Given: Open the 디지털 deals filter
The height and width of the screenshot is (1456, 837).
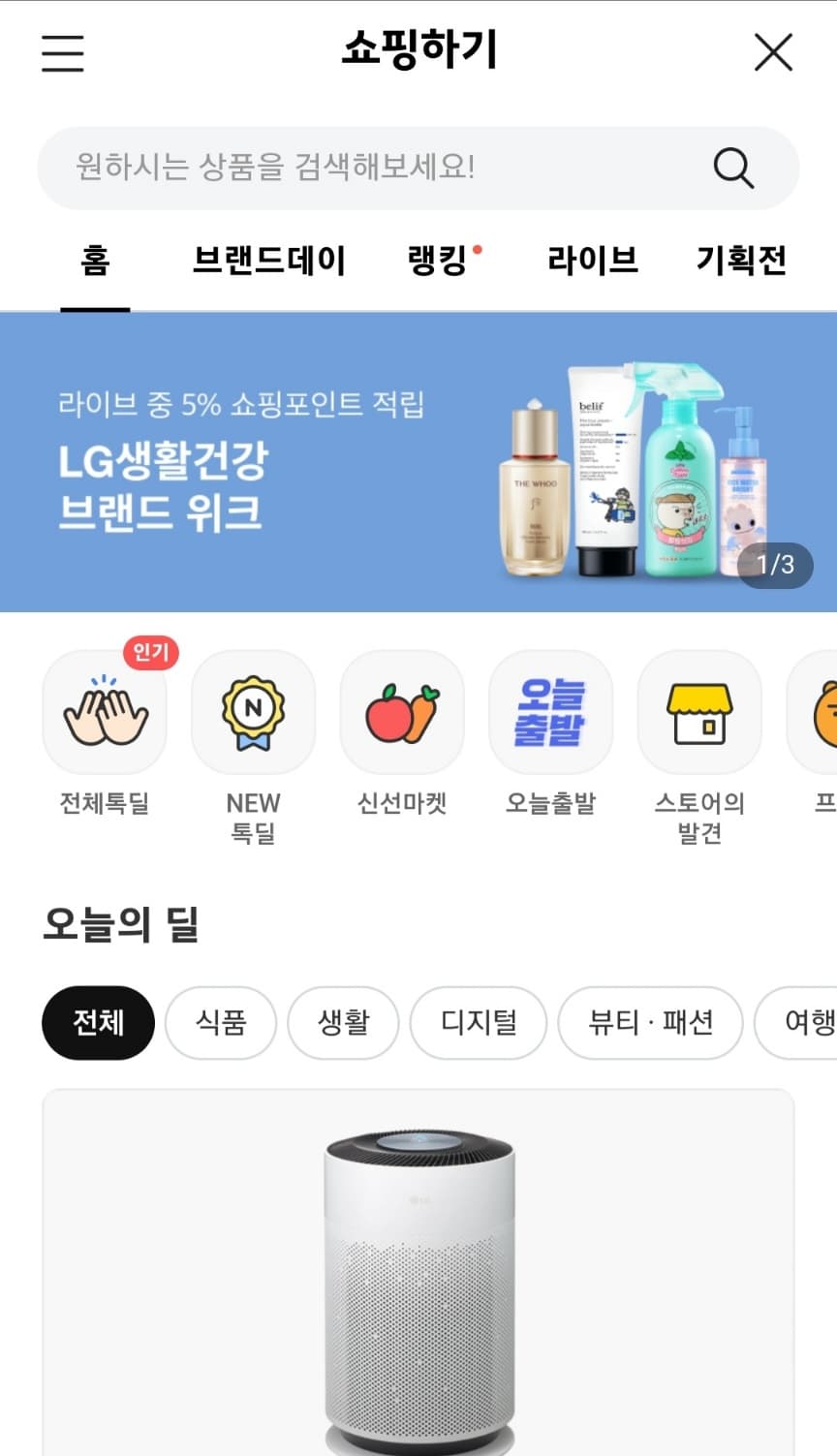Looking at the screenshot, I should pos(479,1023).
